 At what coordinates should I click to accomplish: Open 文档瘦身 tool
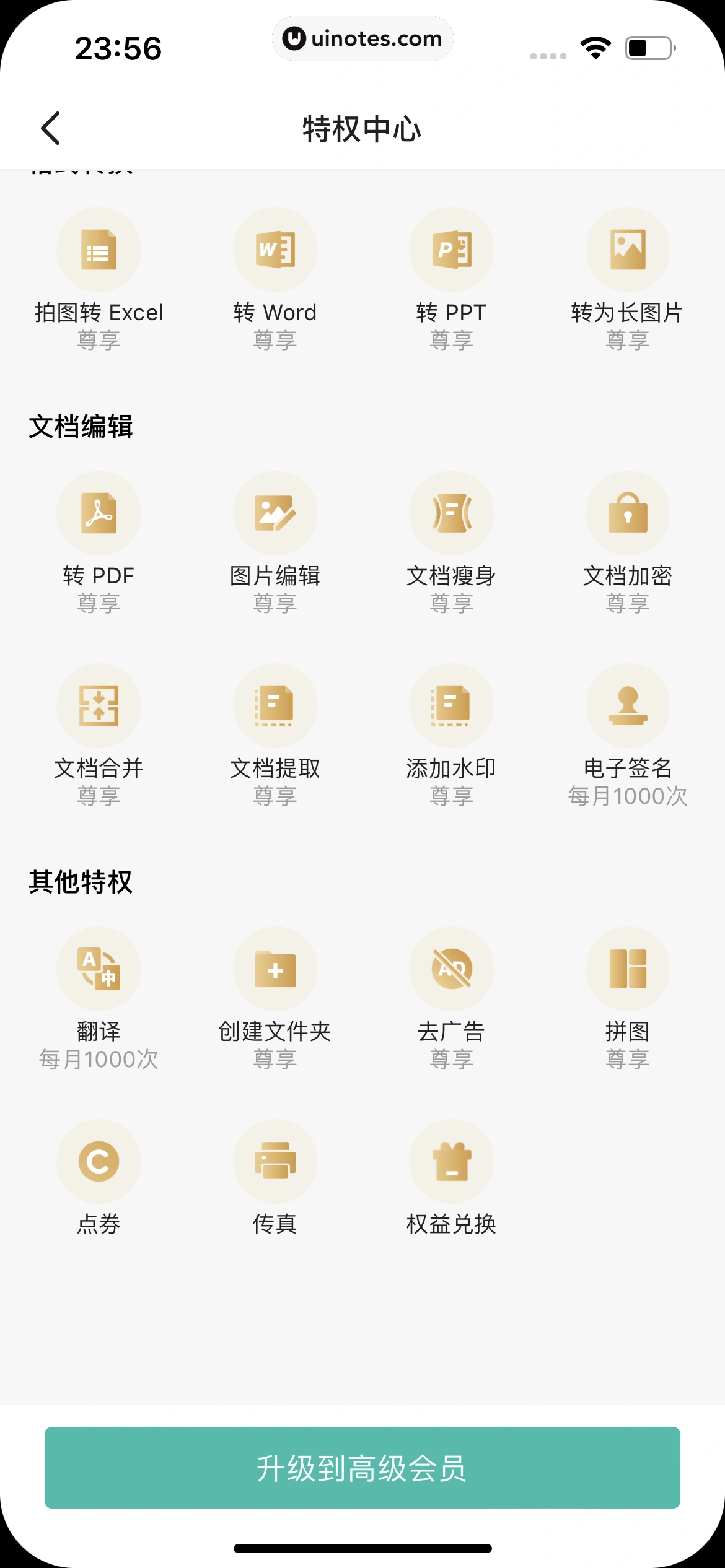pyautogui.click(x=451, y=513)
